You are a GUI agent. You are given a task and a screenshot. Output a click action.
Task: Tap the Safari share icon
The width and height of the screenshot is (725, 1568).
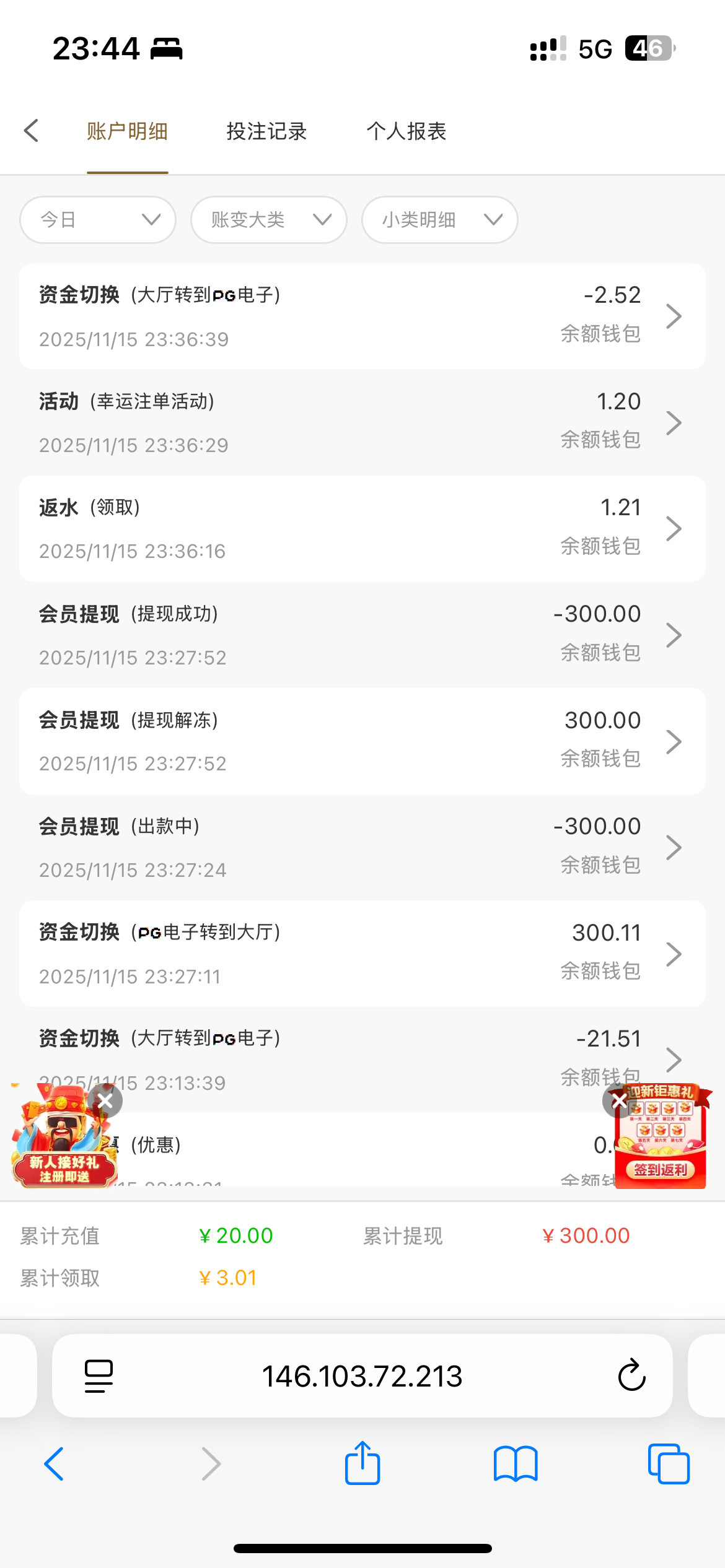tap(362, 1463)
